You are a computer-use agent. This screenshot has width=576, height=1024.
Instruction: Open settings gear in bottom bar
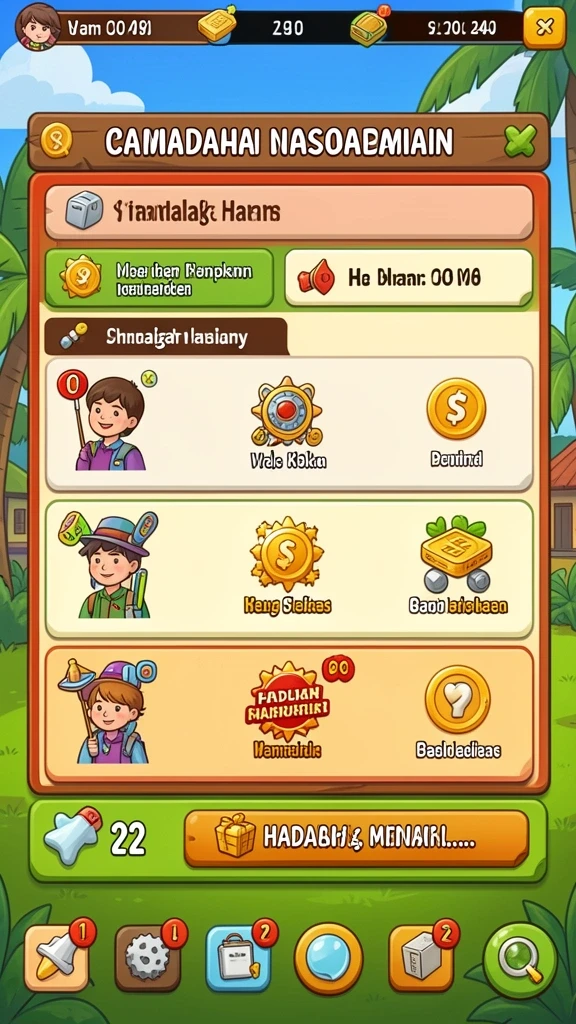click(x=148, y=957)
